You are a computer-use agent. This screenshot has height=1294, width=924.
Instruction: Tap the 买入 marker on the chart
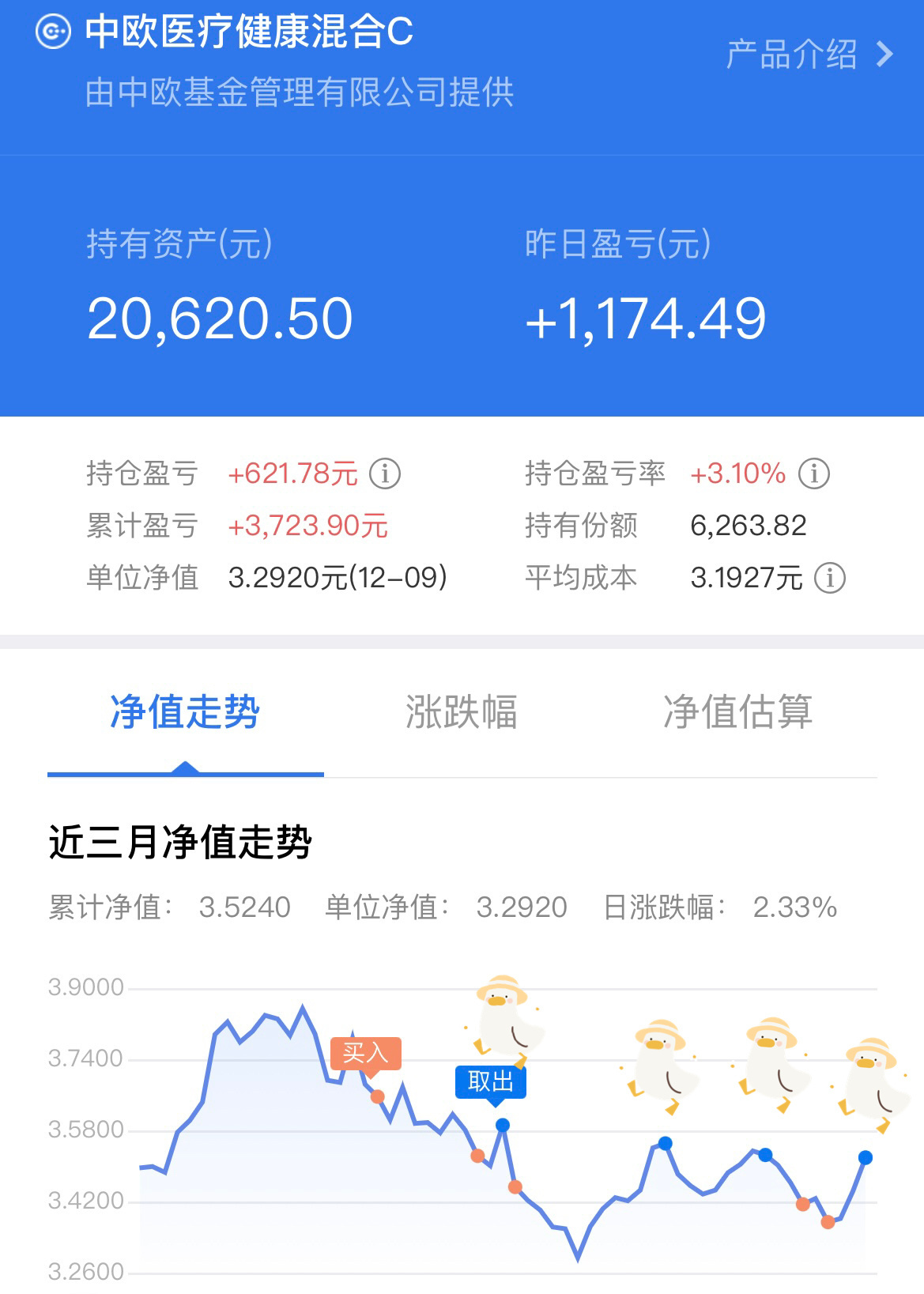(x=365, y=1054)
